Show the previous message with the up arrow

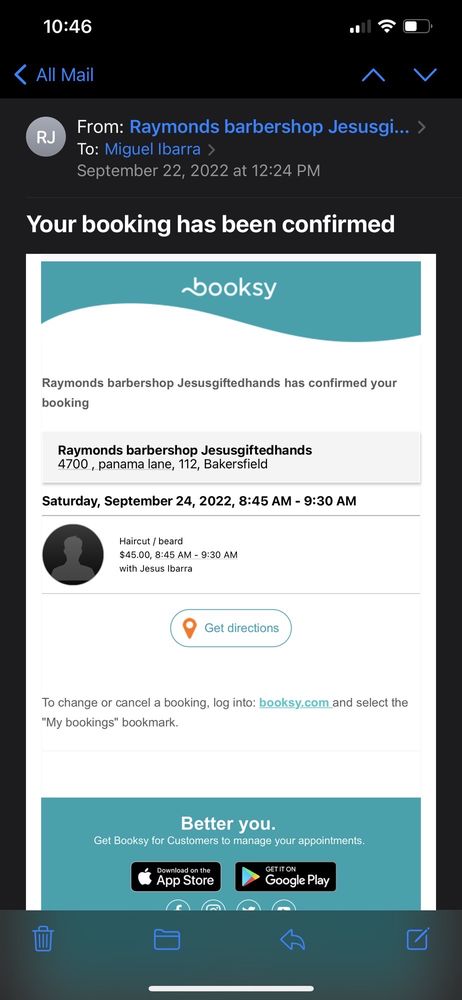(x=373, y=75)
